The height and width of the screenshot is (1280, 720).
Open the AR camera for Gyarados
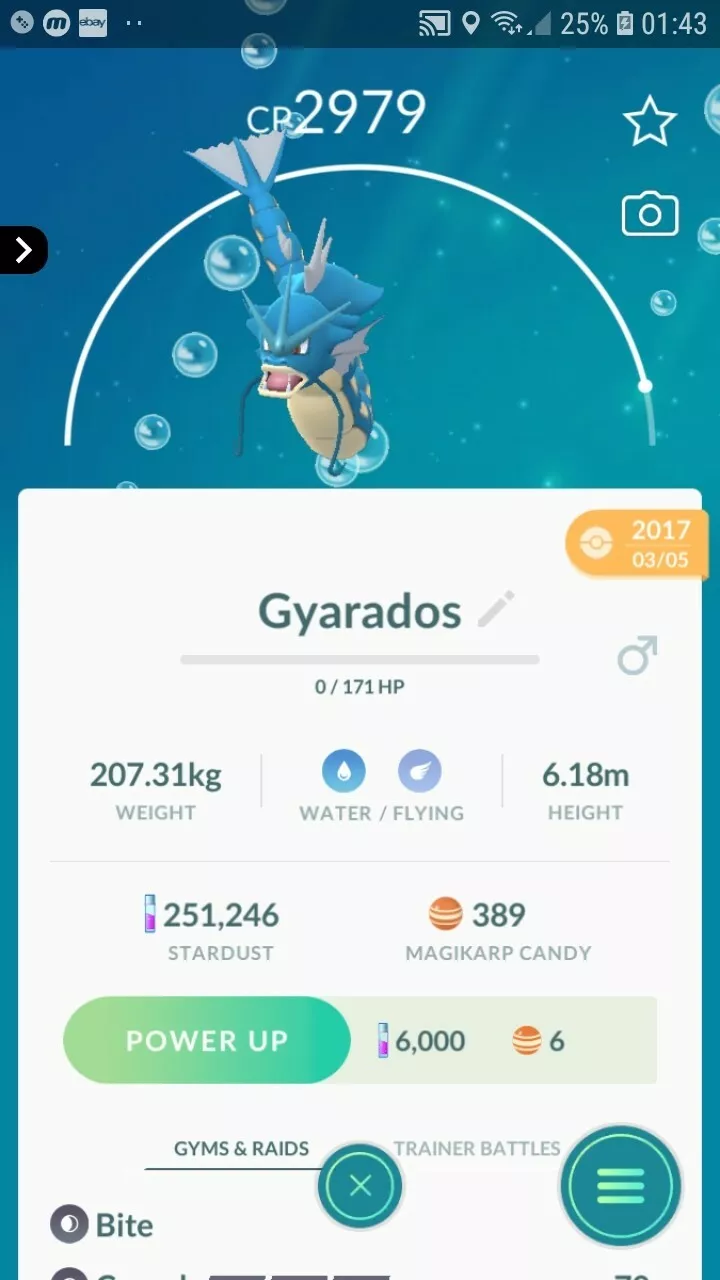click(650, 215)
